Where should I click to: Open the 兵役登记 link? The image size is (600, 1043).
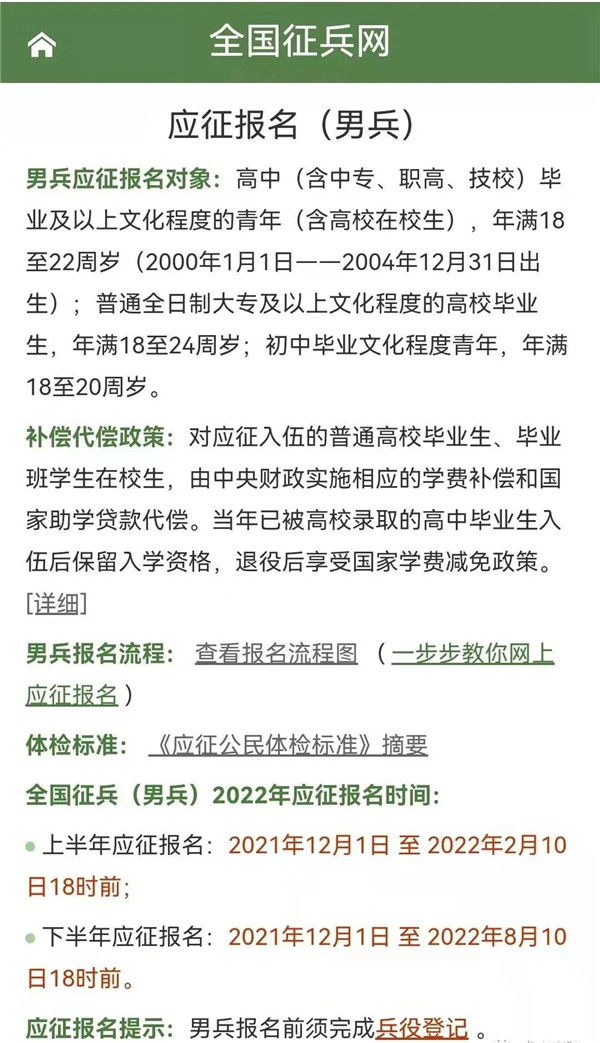pyautogui.click(x=422, y=1027)
